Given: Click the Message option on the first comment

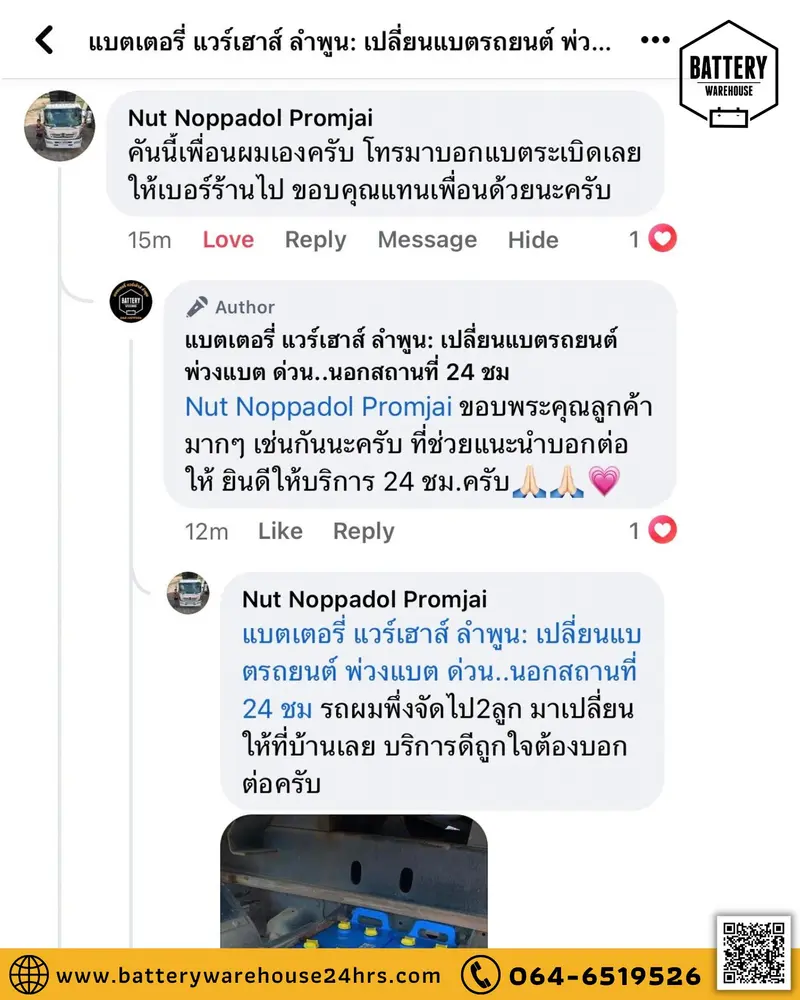Looking at the screenshot, I should 427,240.
